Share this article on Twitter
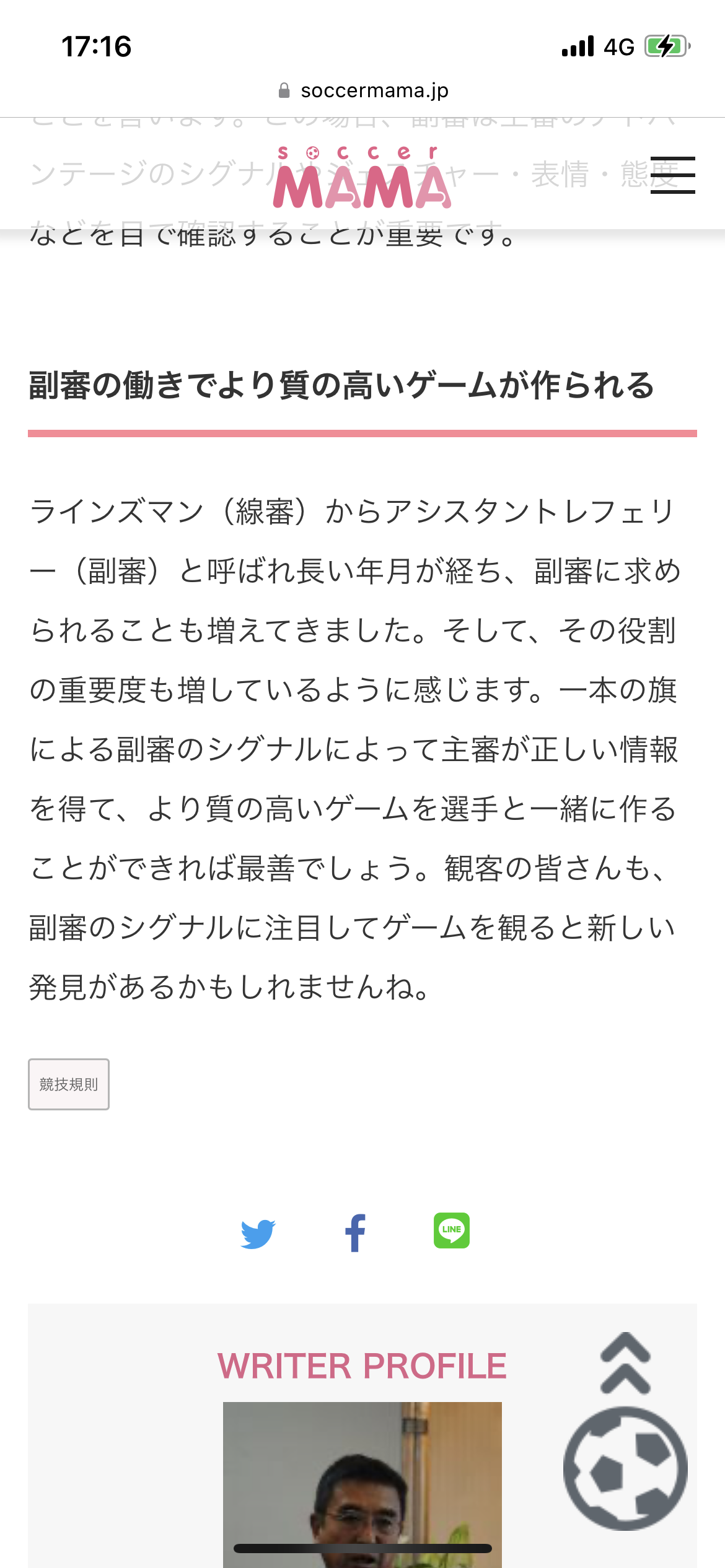Viewport: 725px width, 1568px height. tap(258, 1233)
